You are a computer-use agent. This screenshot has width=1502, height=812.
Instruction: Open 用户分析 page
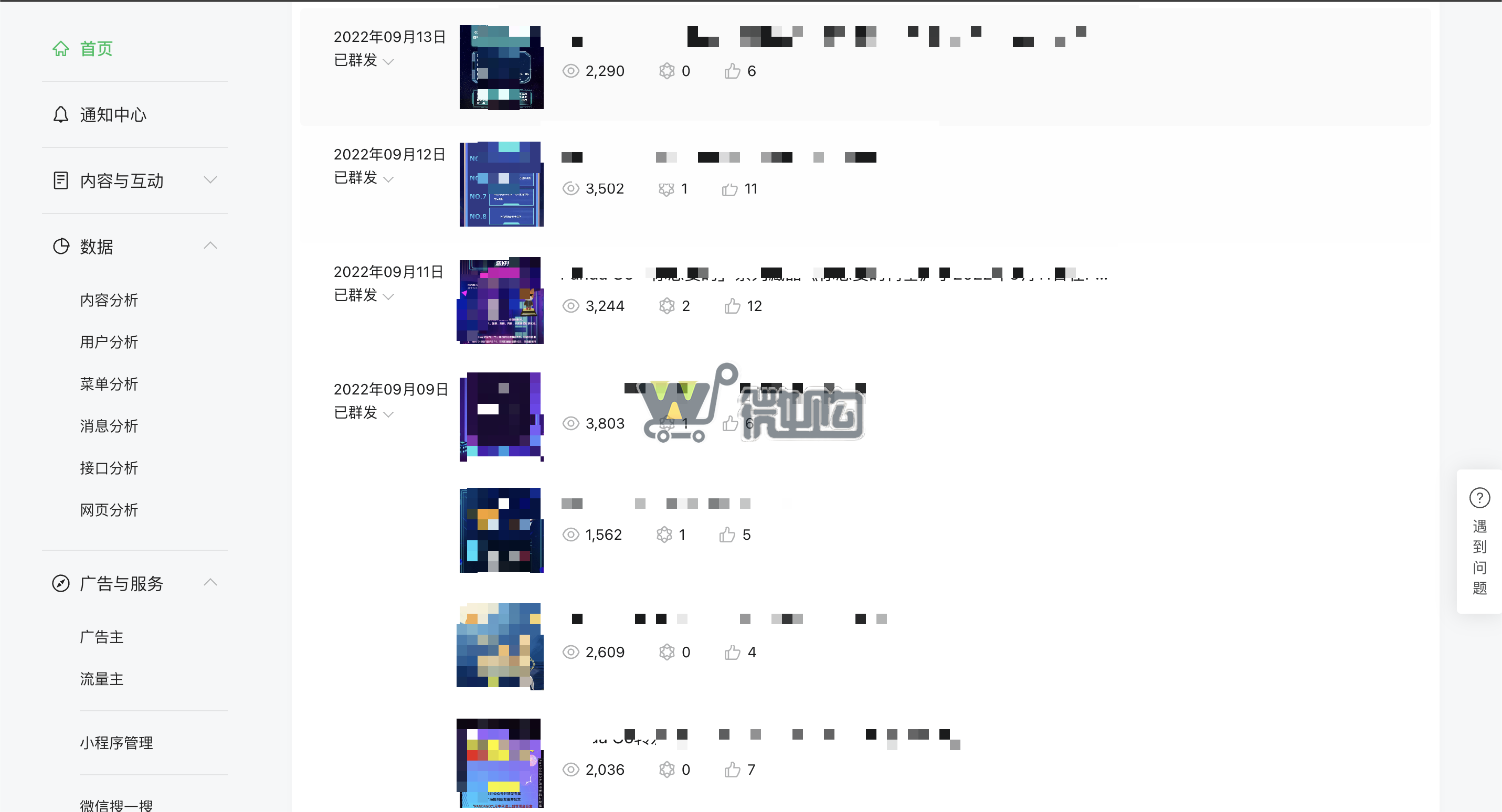(109, 342)
